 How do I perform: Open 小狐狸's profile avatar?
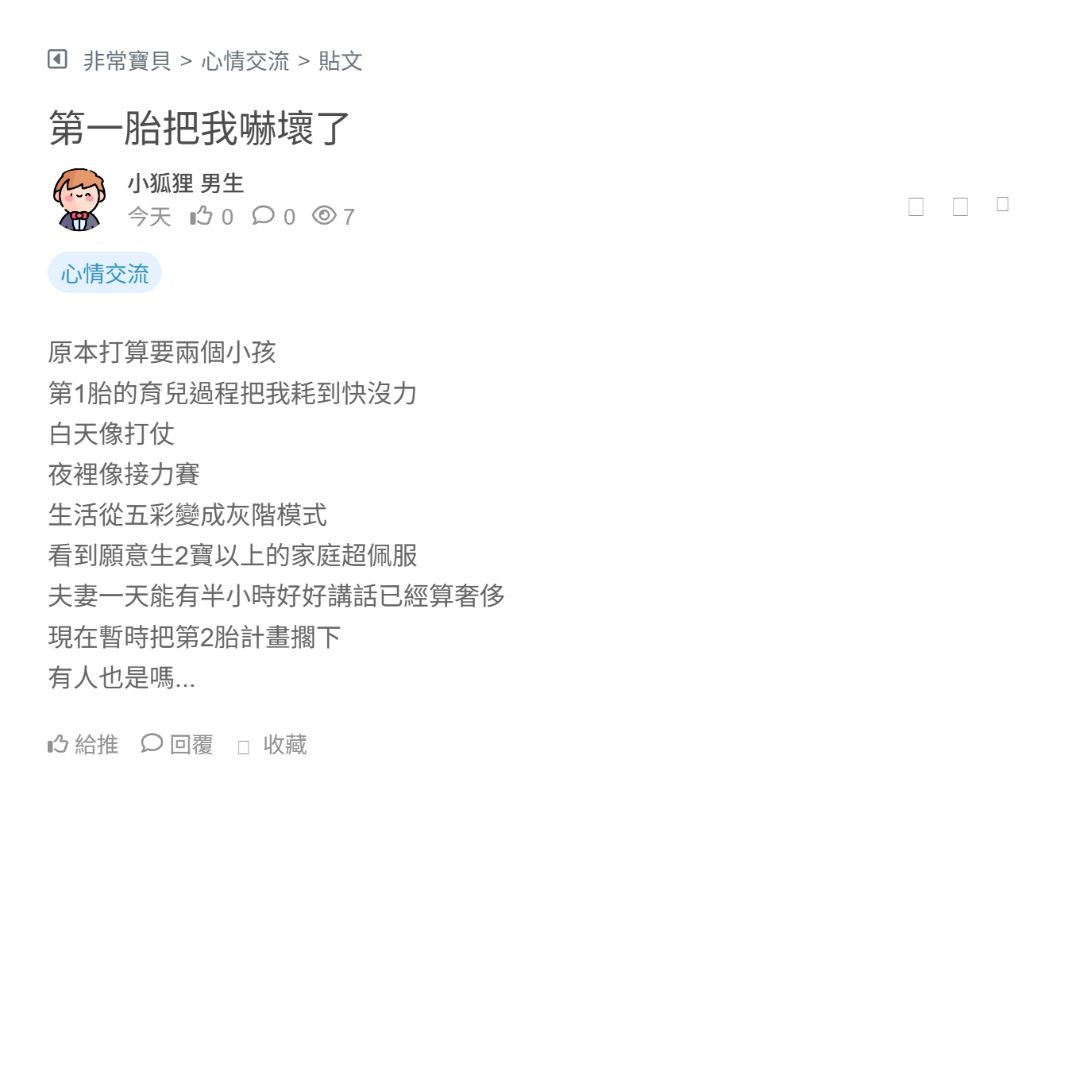79,199
